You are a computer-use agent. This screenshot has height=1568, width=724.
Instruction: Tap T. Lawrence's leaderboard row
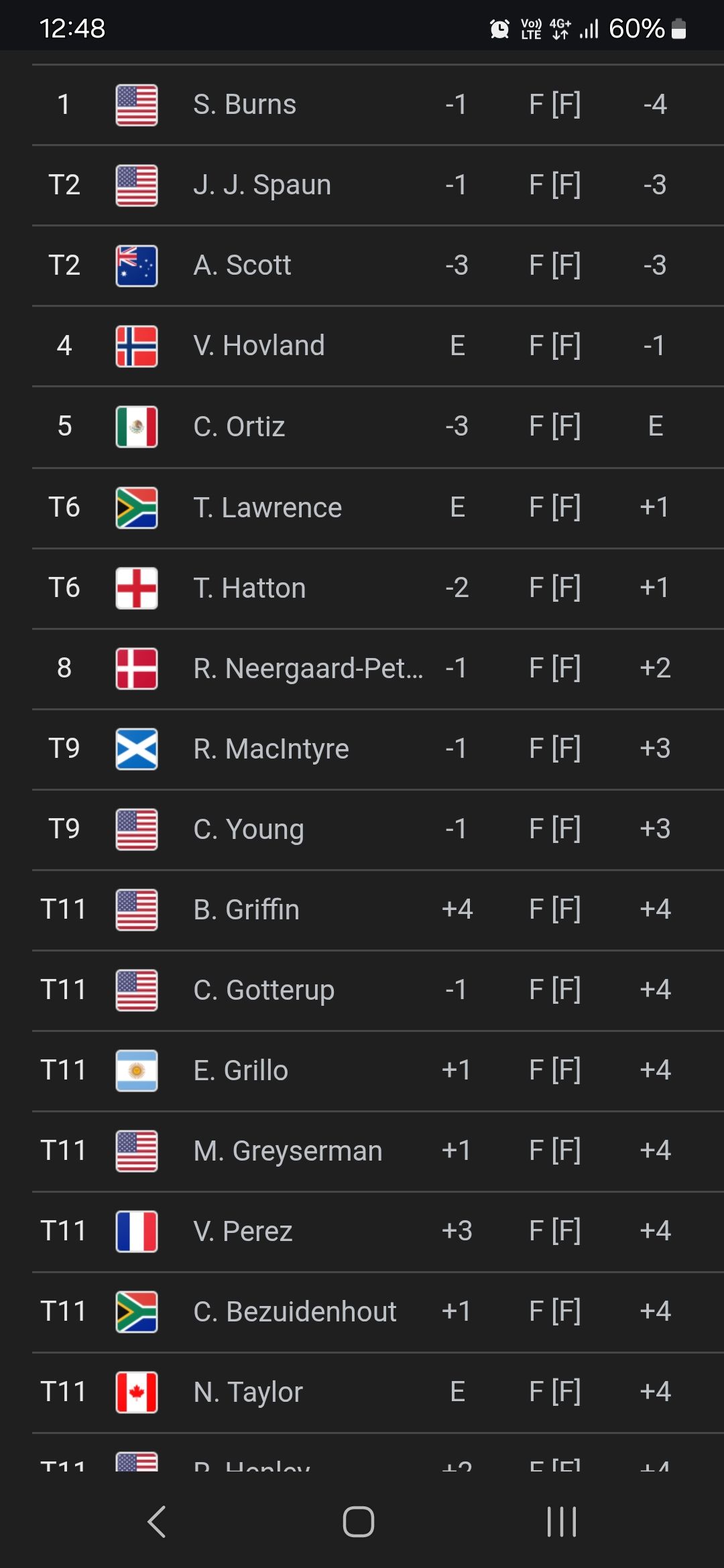click(x=362, y=507)
